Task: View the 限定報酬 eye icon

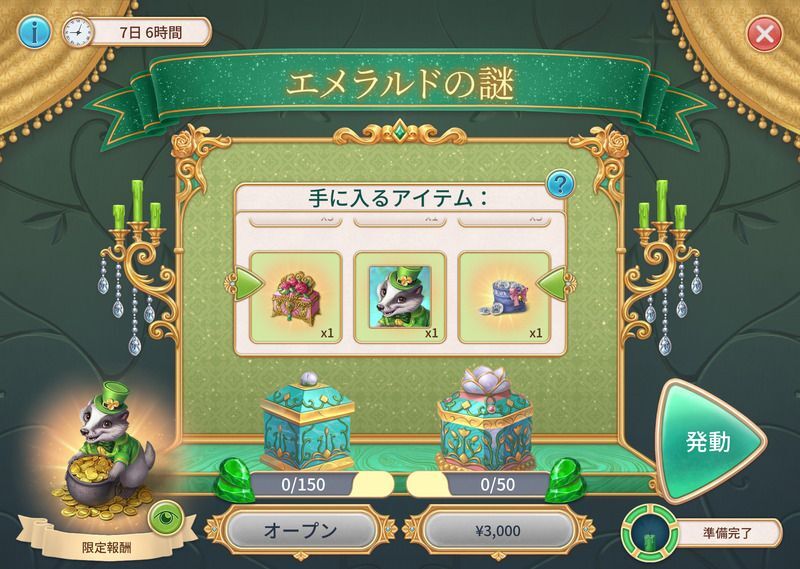Action: (164, 517)
